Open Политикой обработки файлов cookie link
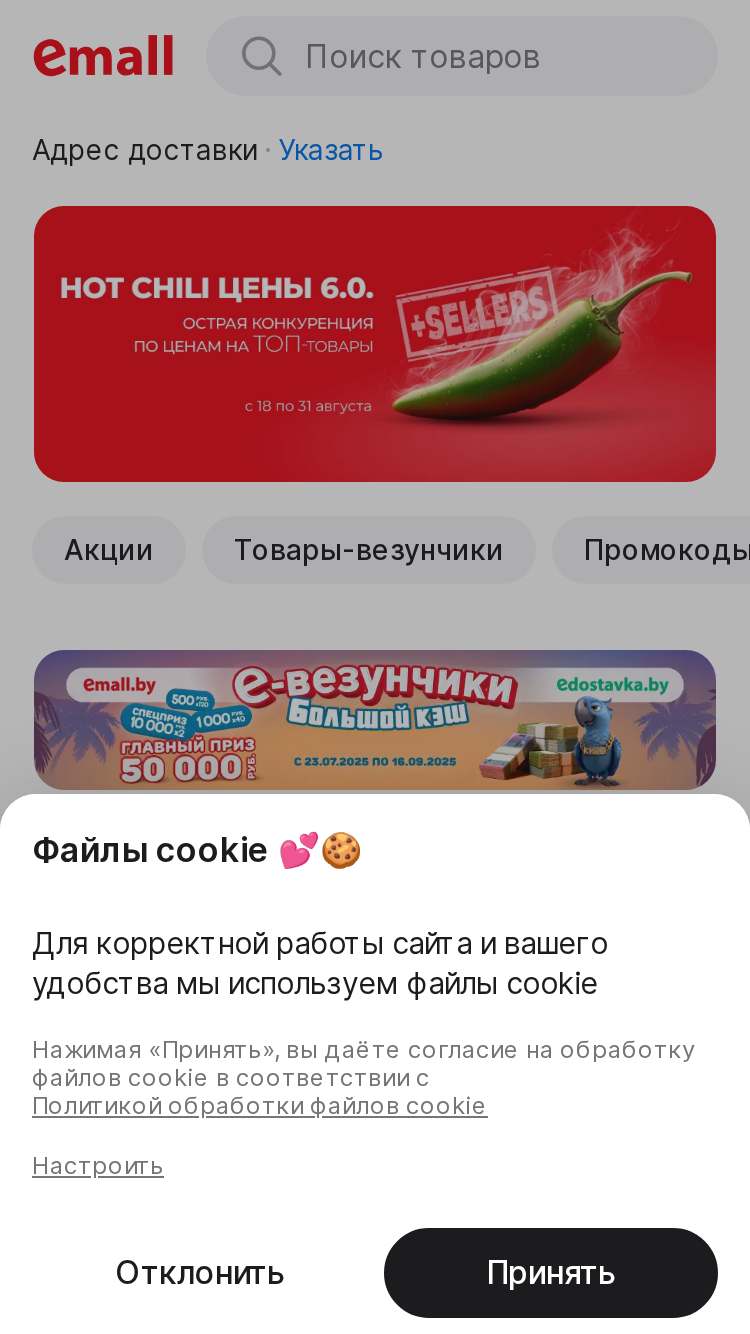Screen dimensions: 750x1334 [260, 1106]
